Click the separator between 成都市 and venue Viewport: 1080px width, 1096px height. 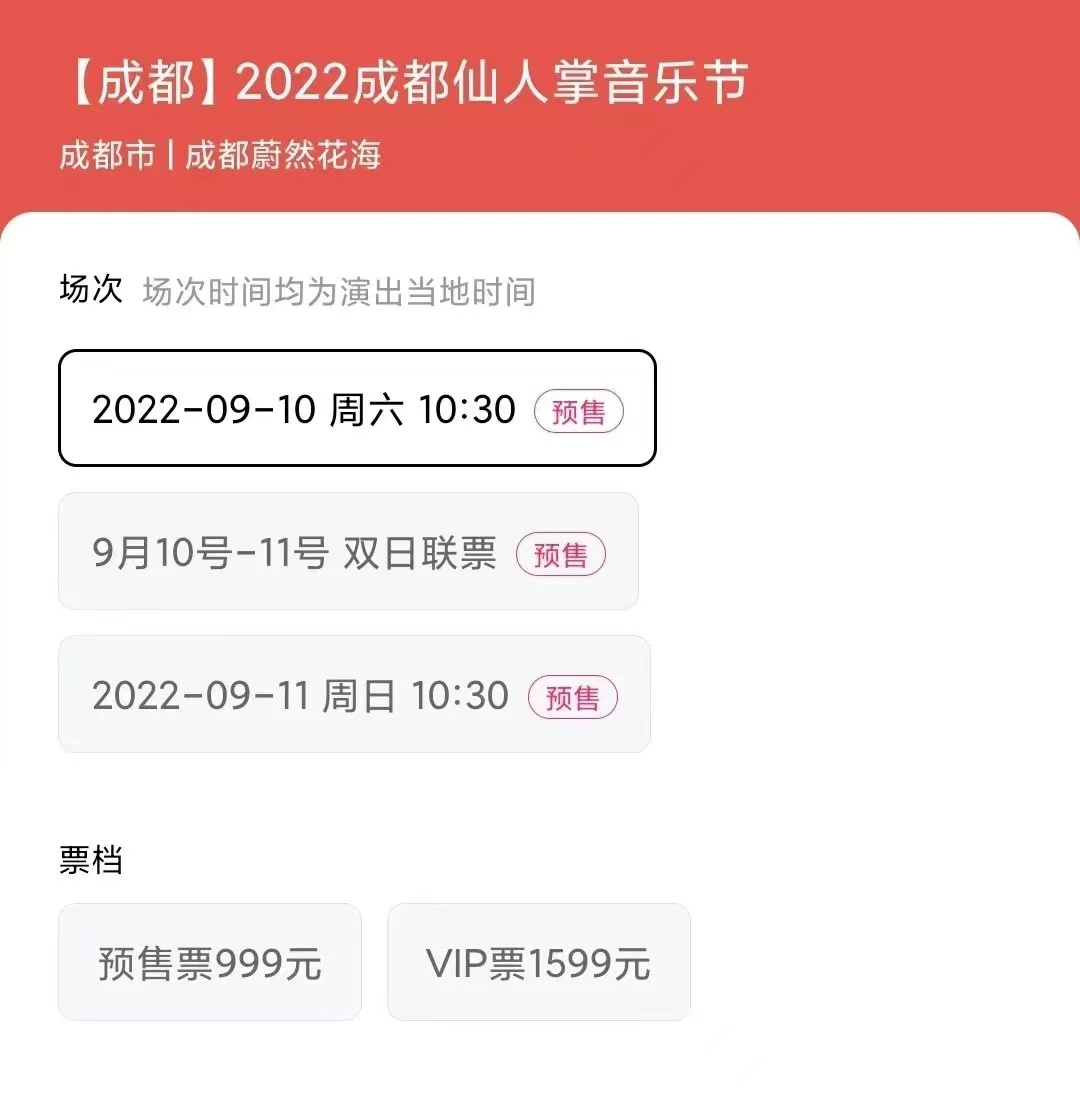(172, 156)
